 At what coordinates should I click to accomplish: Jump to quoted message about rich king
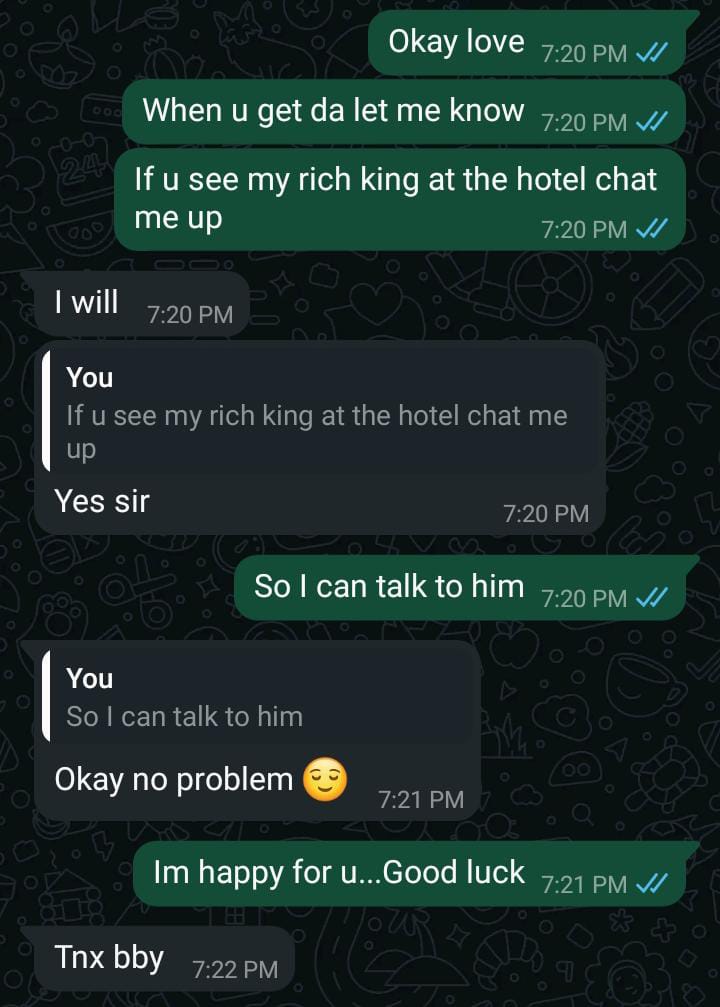pos(320,413)
